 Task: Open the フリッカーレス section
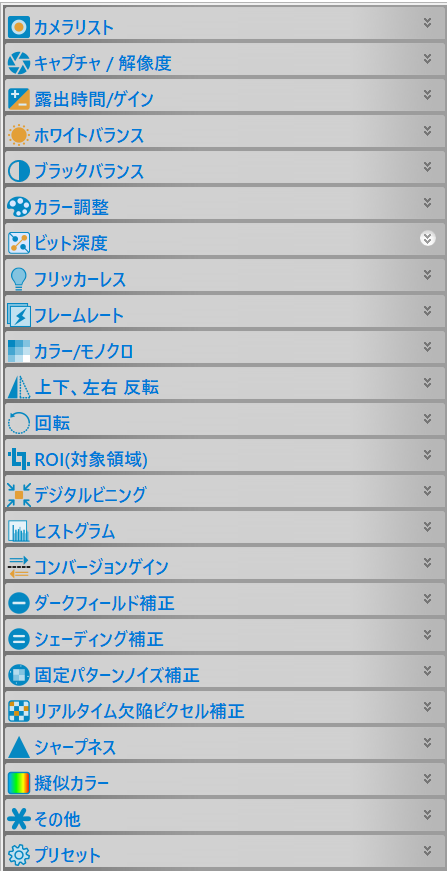pyautogui.click(x=225, y=276)
